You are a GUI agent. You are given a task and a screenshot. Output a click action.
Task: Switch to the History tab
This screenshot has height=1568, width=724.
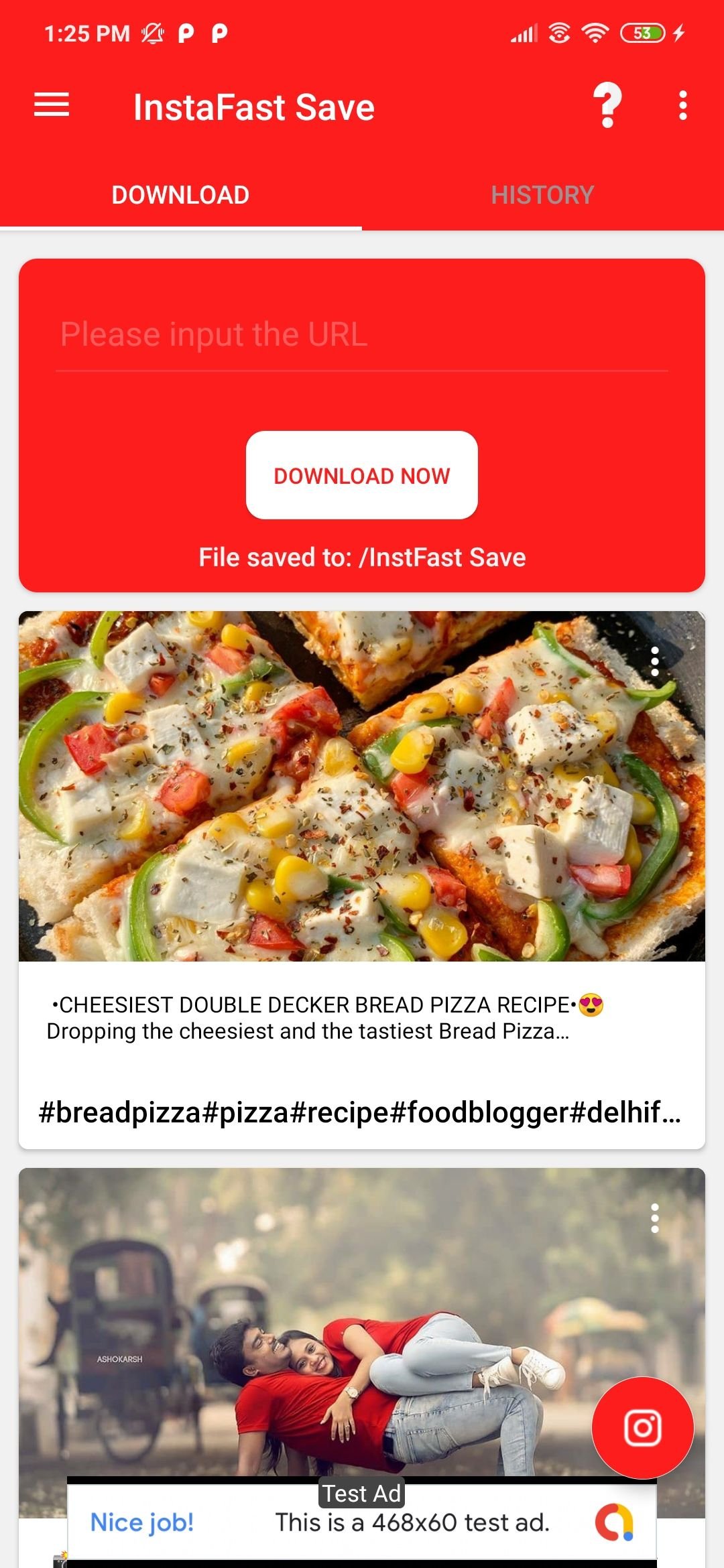click(x=542, y=195)
